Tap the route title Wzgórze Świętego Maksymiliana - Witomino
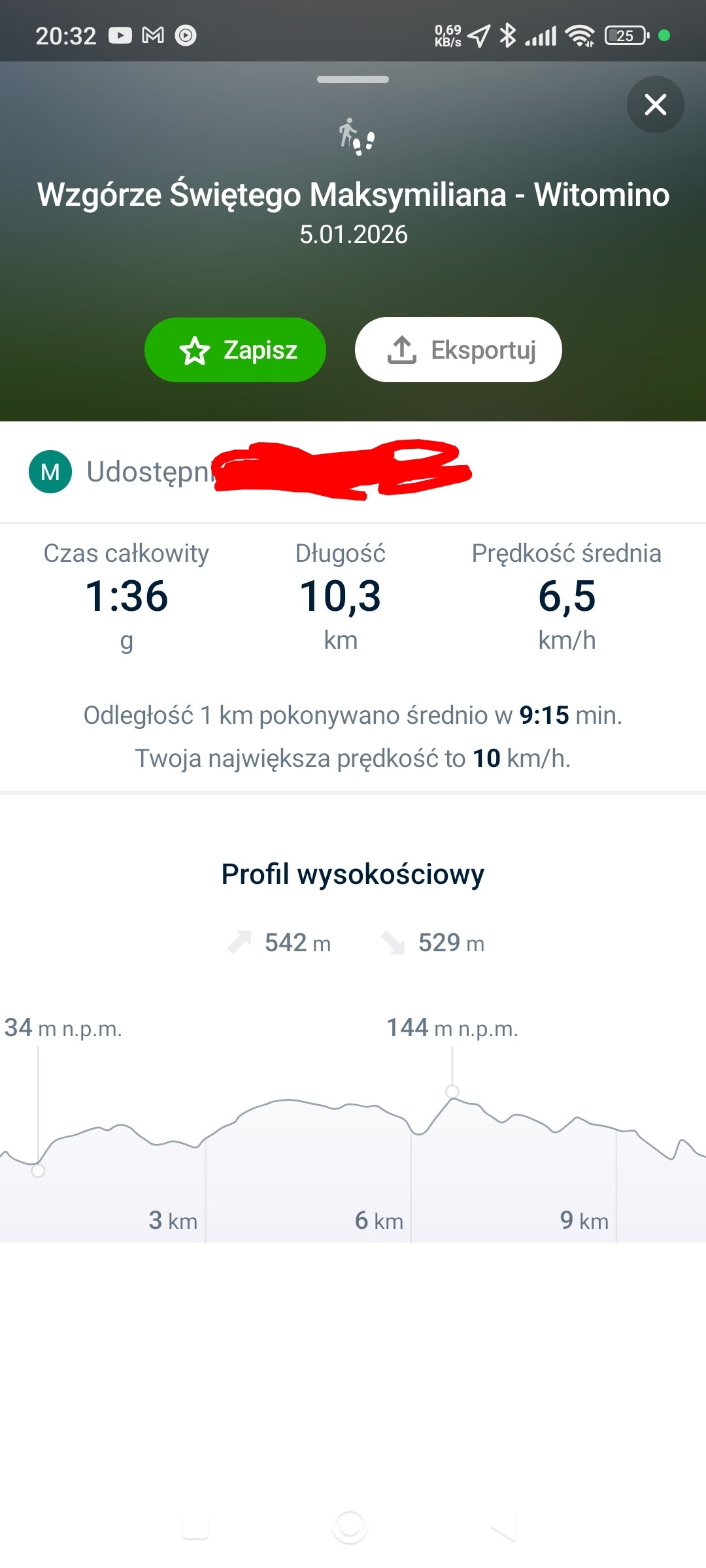Viewport: 706px width, 1568px height. 353,195
